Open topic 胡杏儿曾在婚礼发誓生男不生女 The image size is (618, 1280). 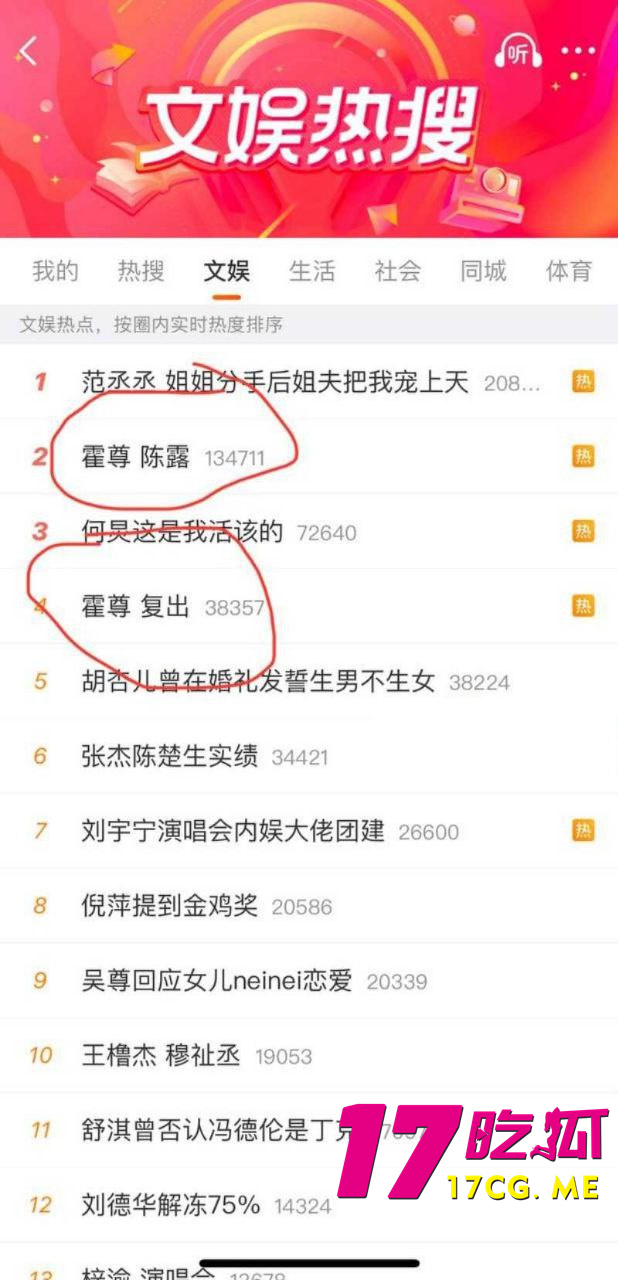[258, 682]
